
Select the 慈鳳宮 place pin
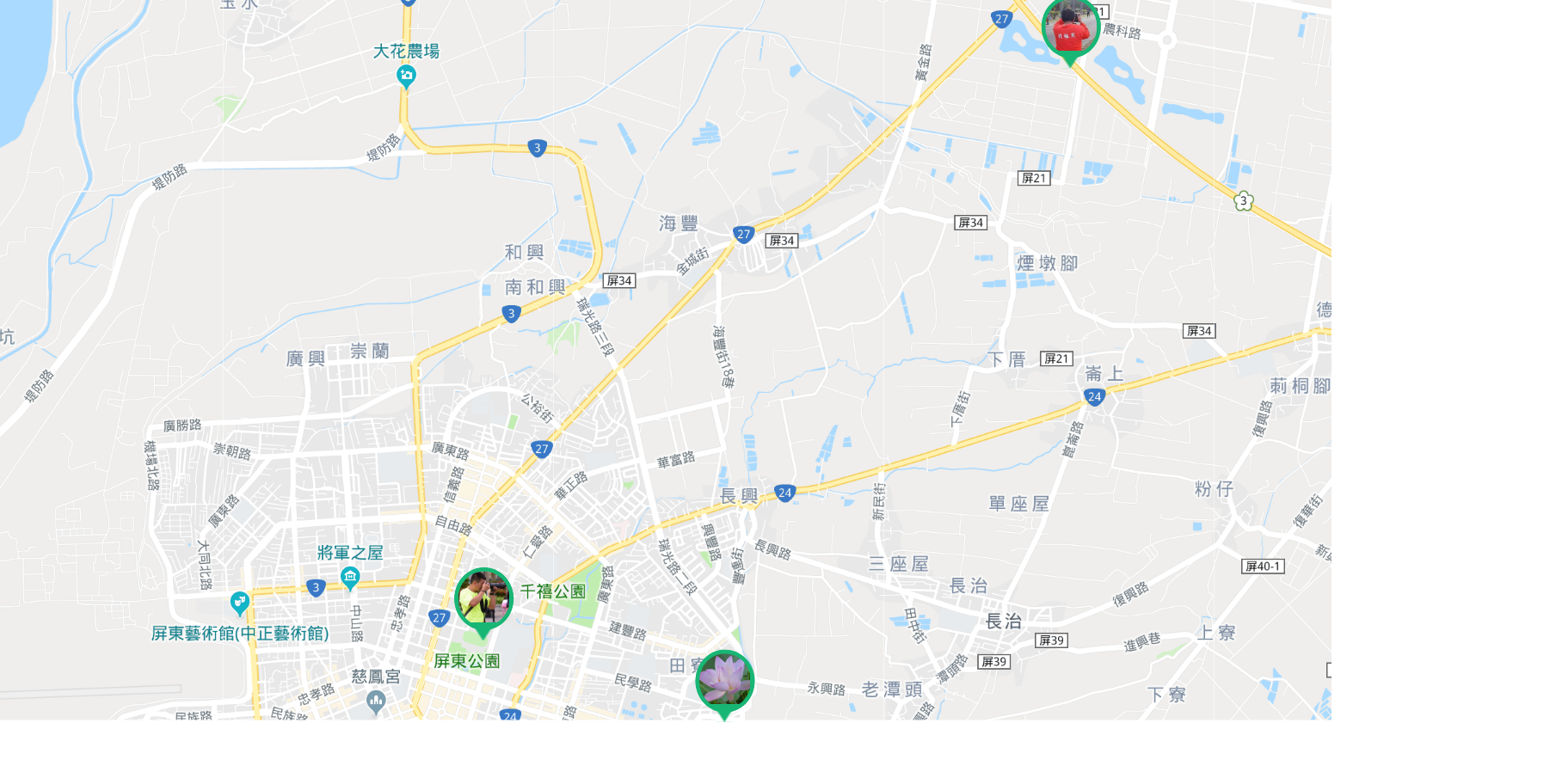[x=376, y=701]
